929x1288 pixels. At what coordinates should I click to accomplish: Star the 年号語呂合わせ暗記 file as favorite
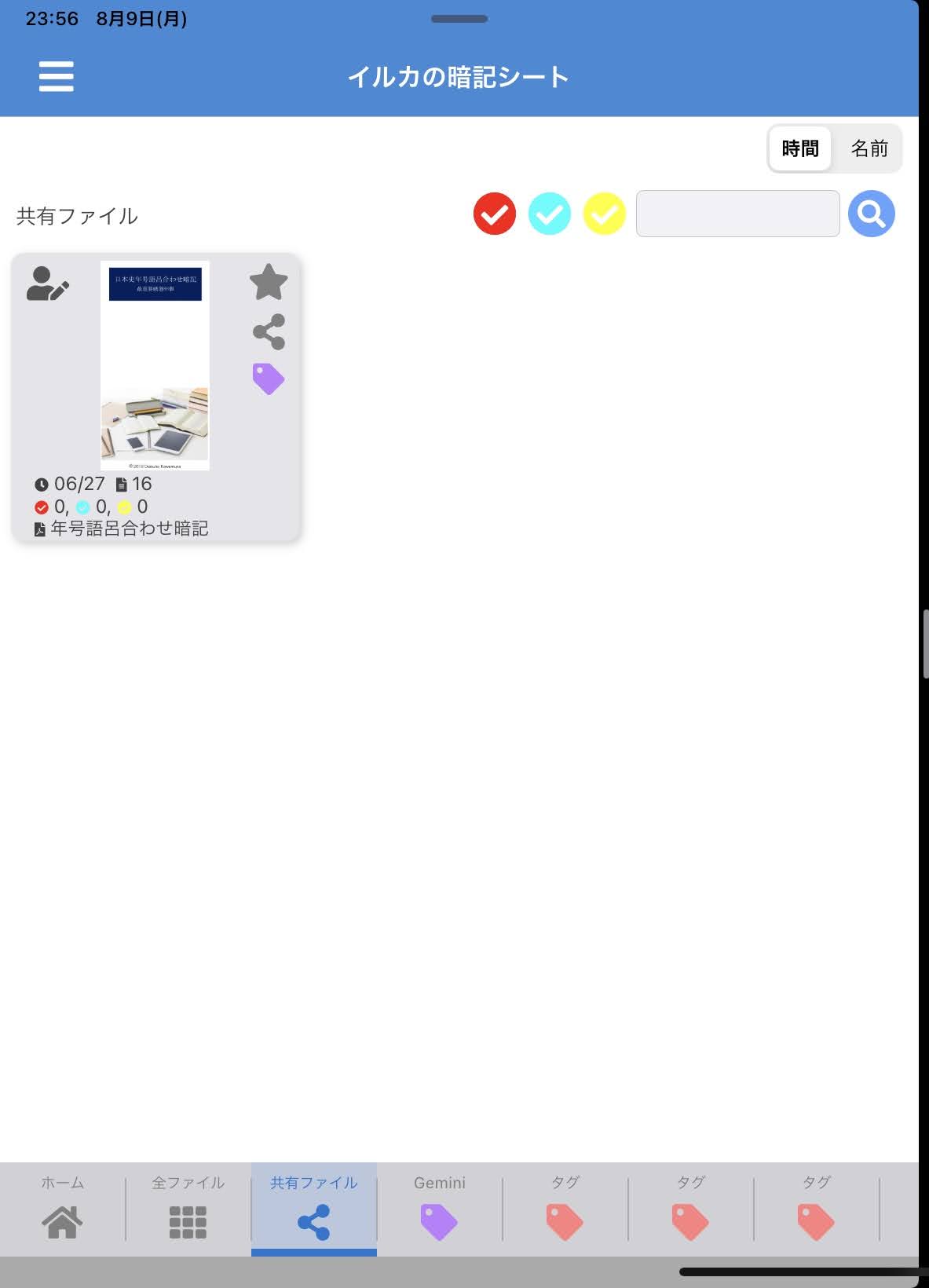269,282
